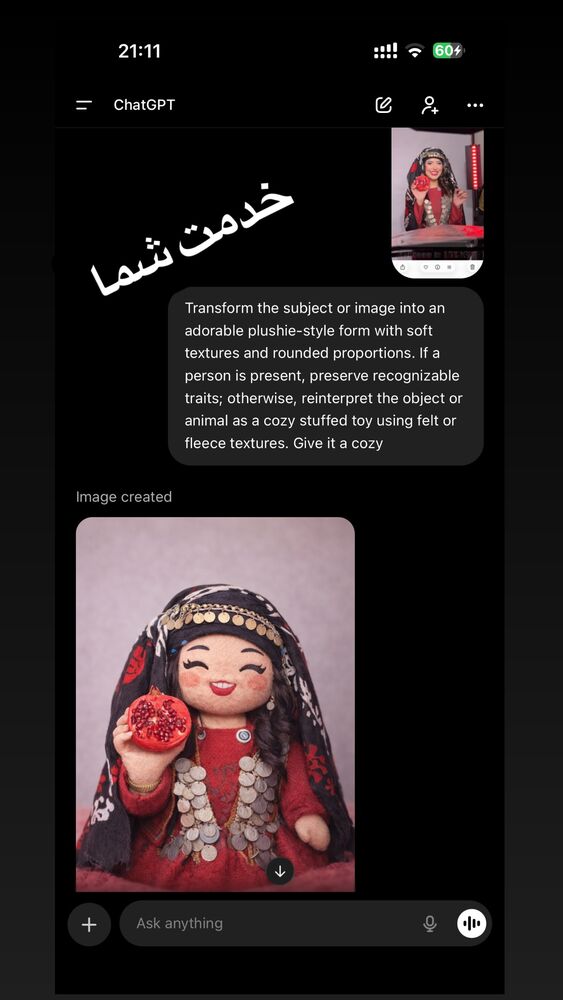Open the sidebar menu

[x=84, y=105]
